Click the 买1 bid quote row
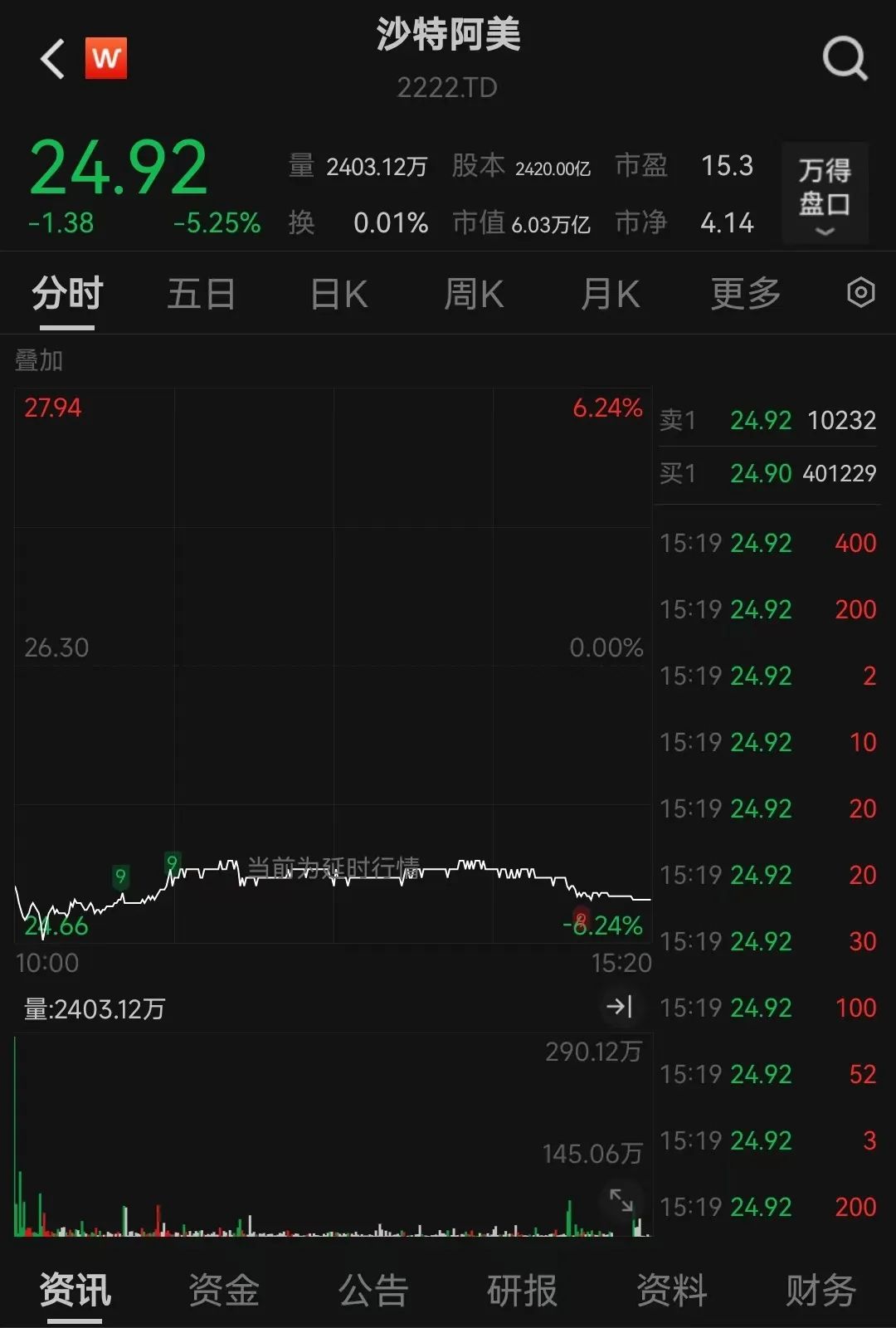Viewport: 896px width, 1328px height. point(767,472)
